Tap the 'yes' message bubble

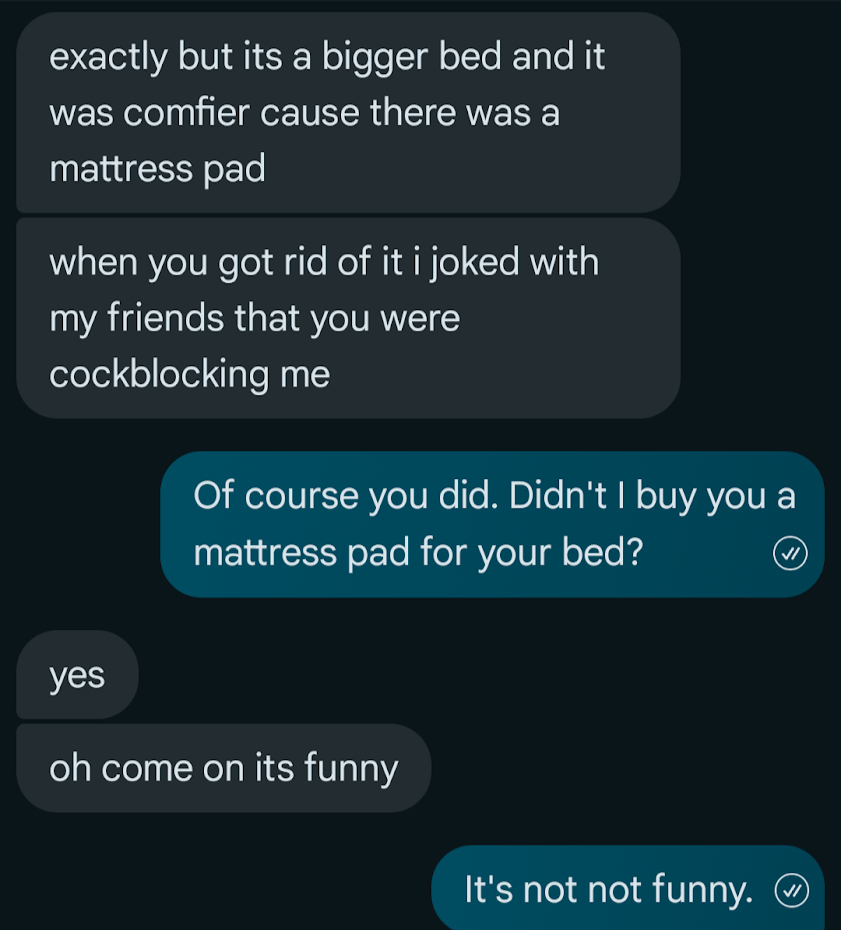77,676
